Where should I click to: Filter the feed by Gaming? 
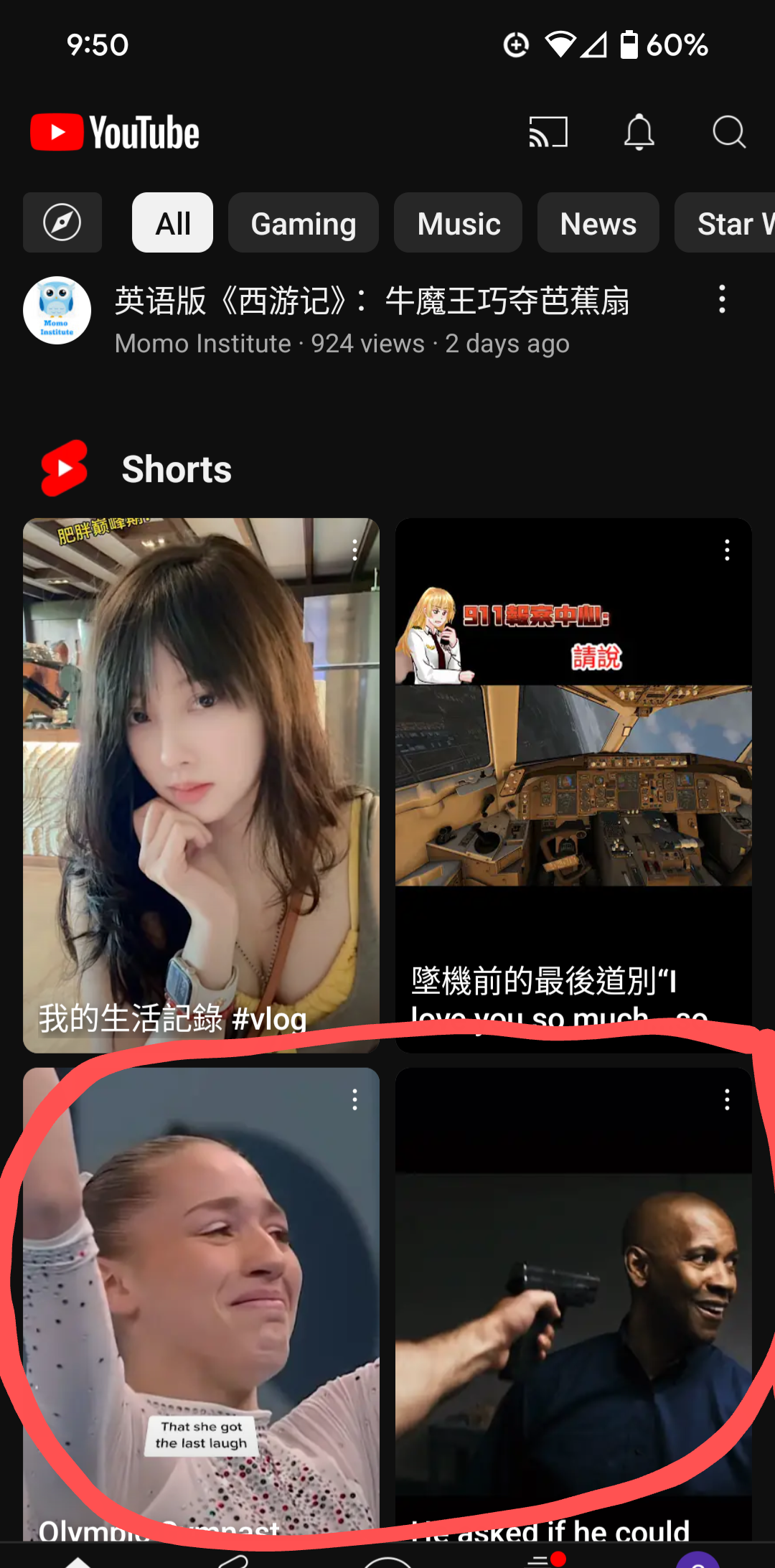click(x=304, y=222)
